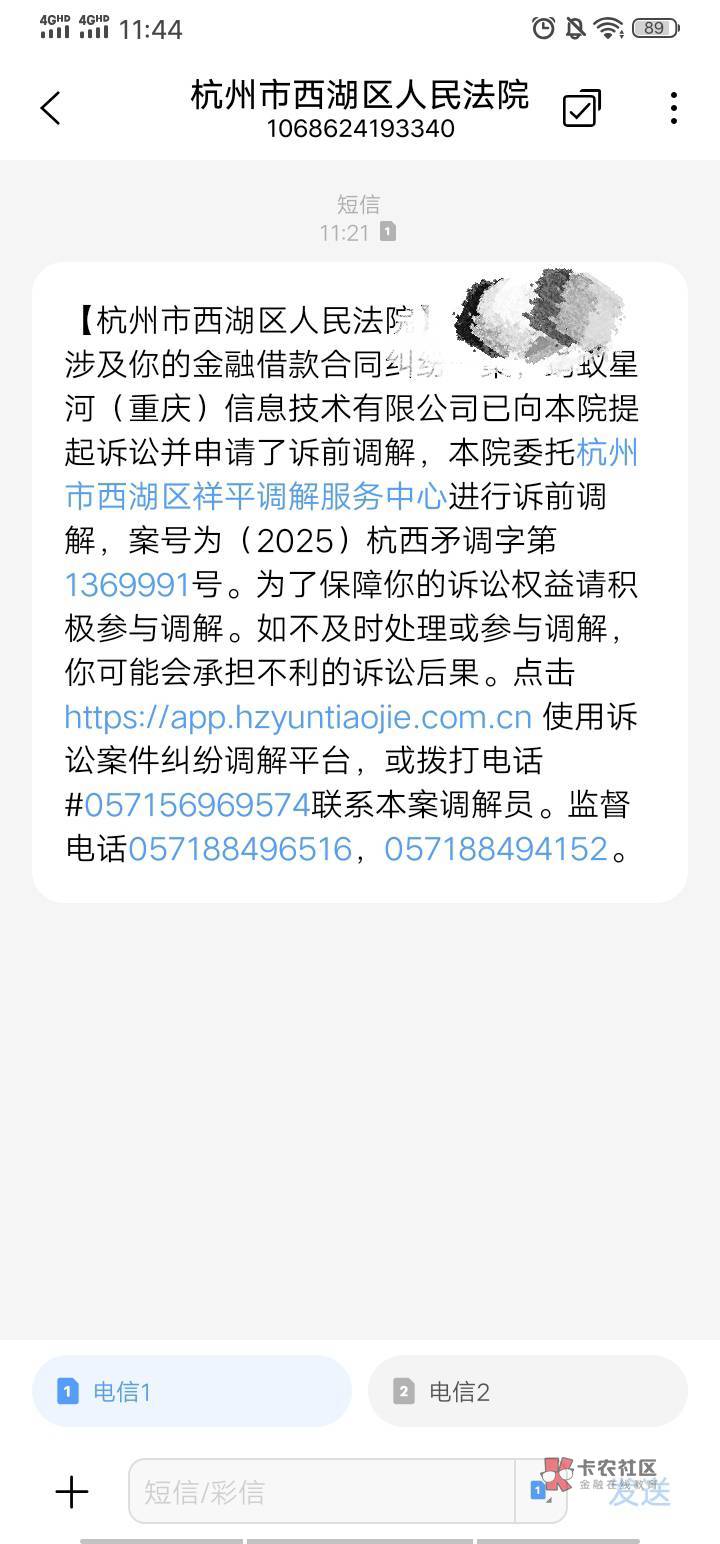The image size is (720, 1544).
Task: Switch to the 电信2 SIM card
Action: [527, 1391]
